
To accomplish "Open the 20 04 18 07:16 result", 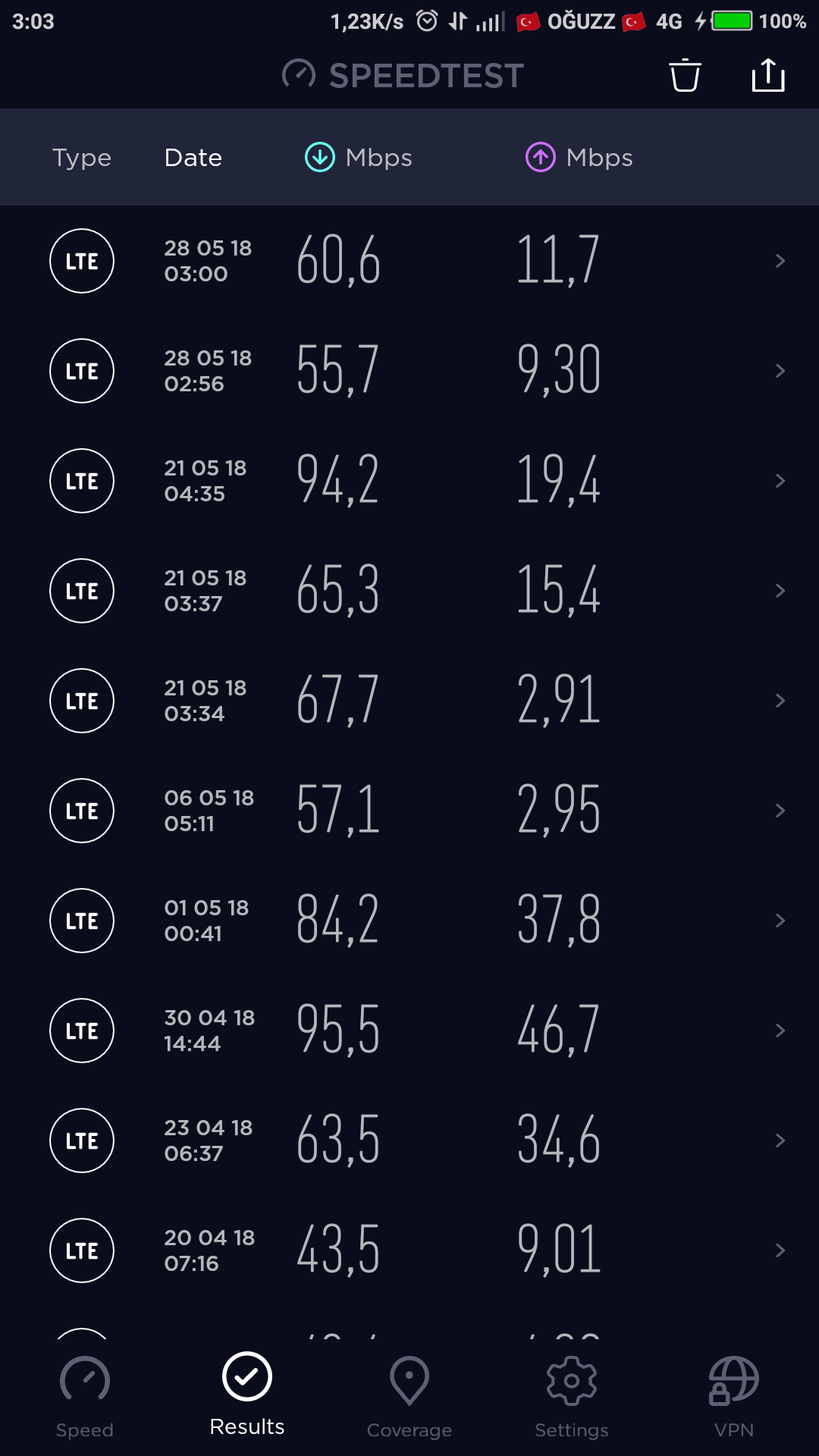I will [409, 1250].
